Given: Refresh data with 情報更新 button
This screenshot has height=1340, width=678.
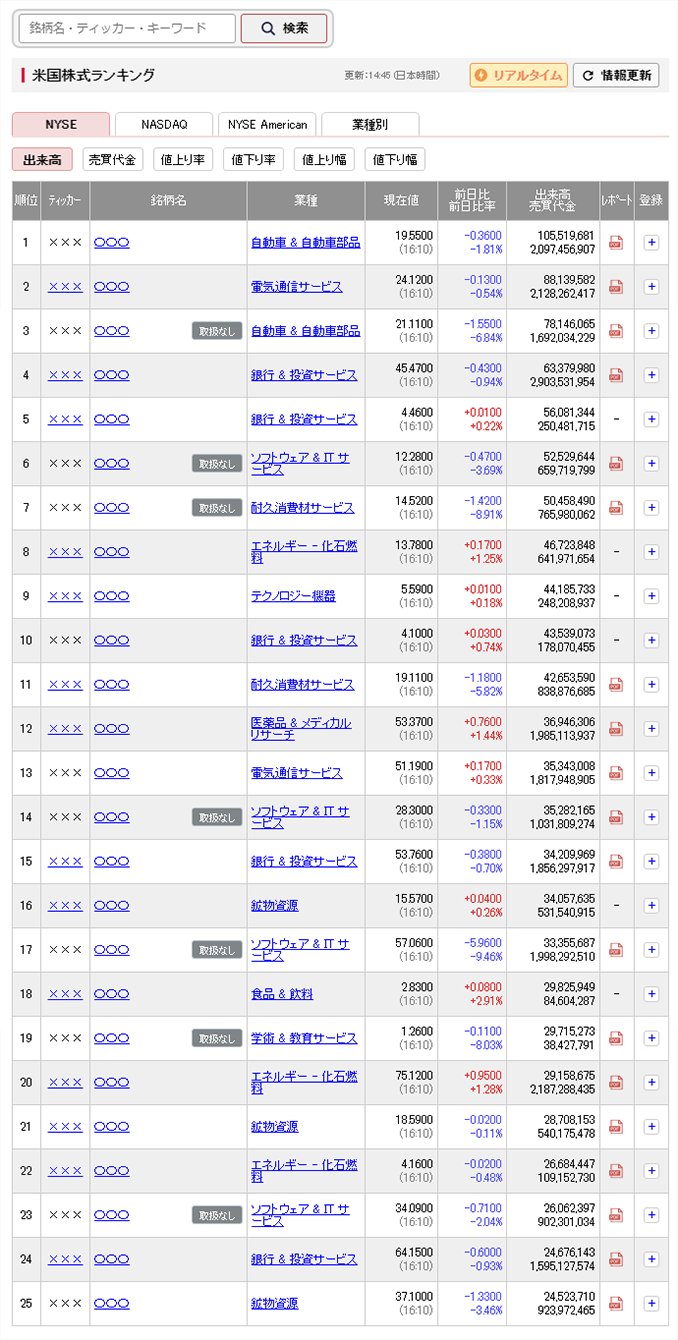Looking at the screenshot, I should [x=616, y=75].
